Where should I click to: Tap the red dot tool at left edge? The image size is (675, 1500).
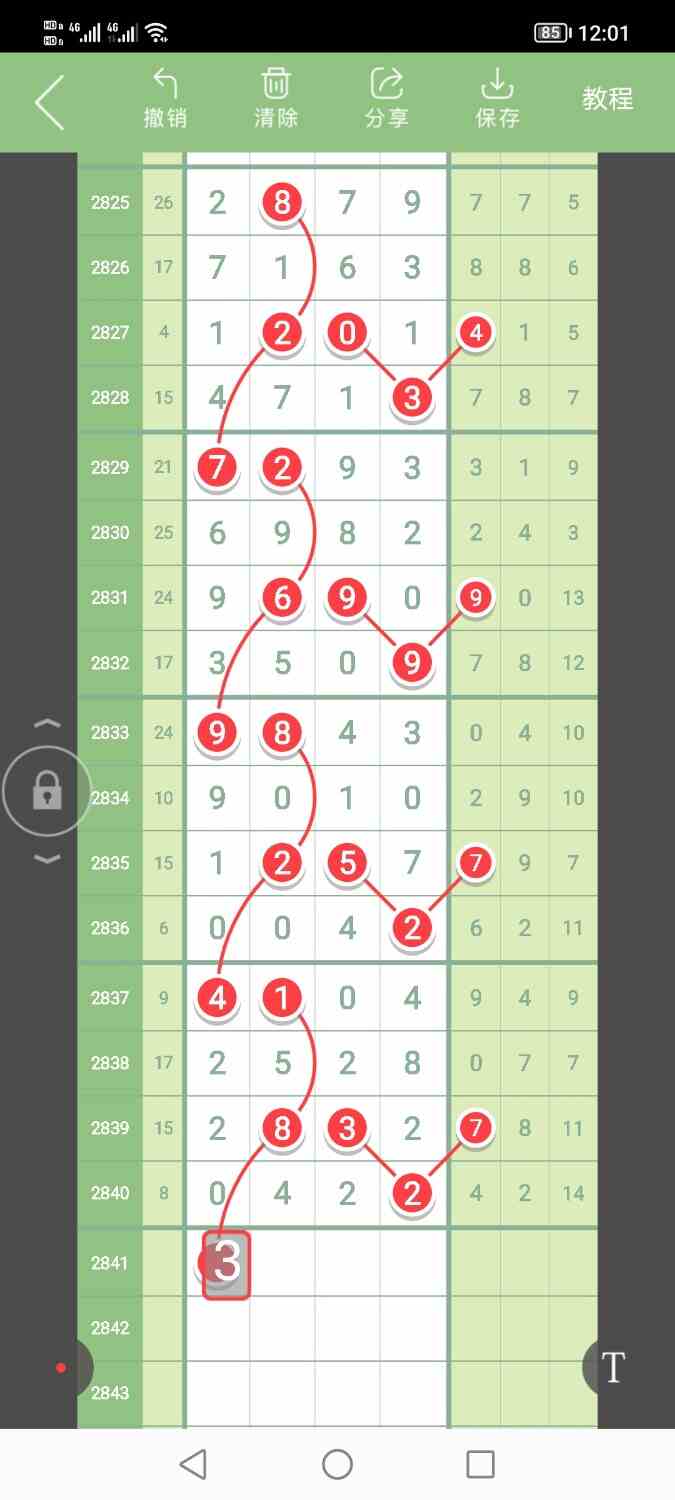pos(62,1367)
